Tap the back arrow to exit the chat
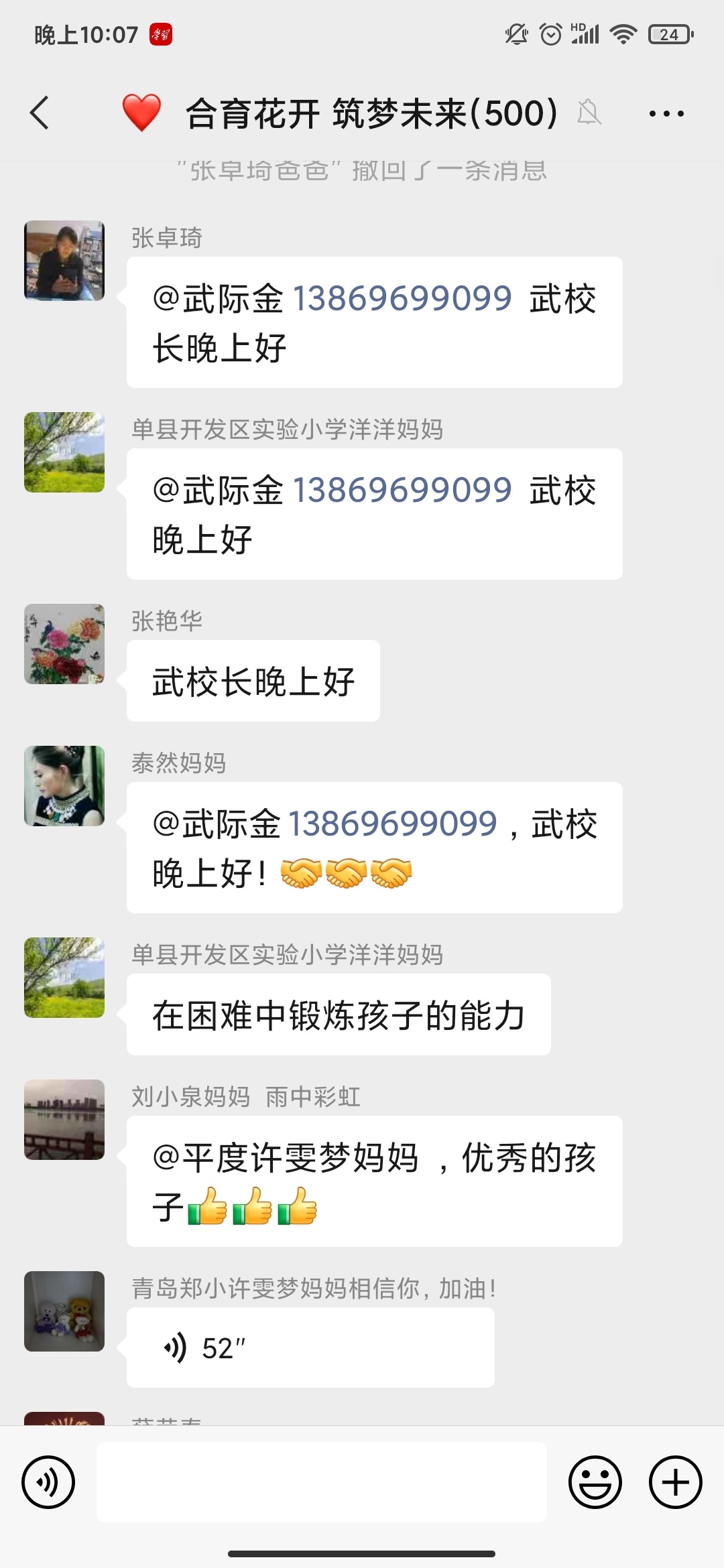 coord(38,113)
